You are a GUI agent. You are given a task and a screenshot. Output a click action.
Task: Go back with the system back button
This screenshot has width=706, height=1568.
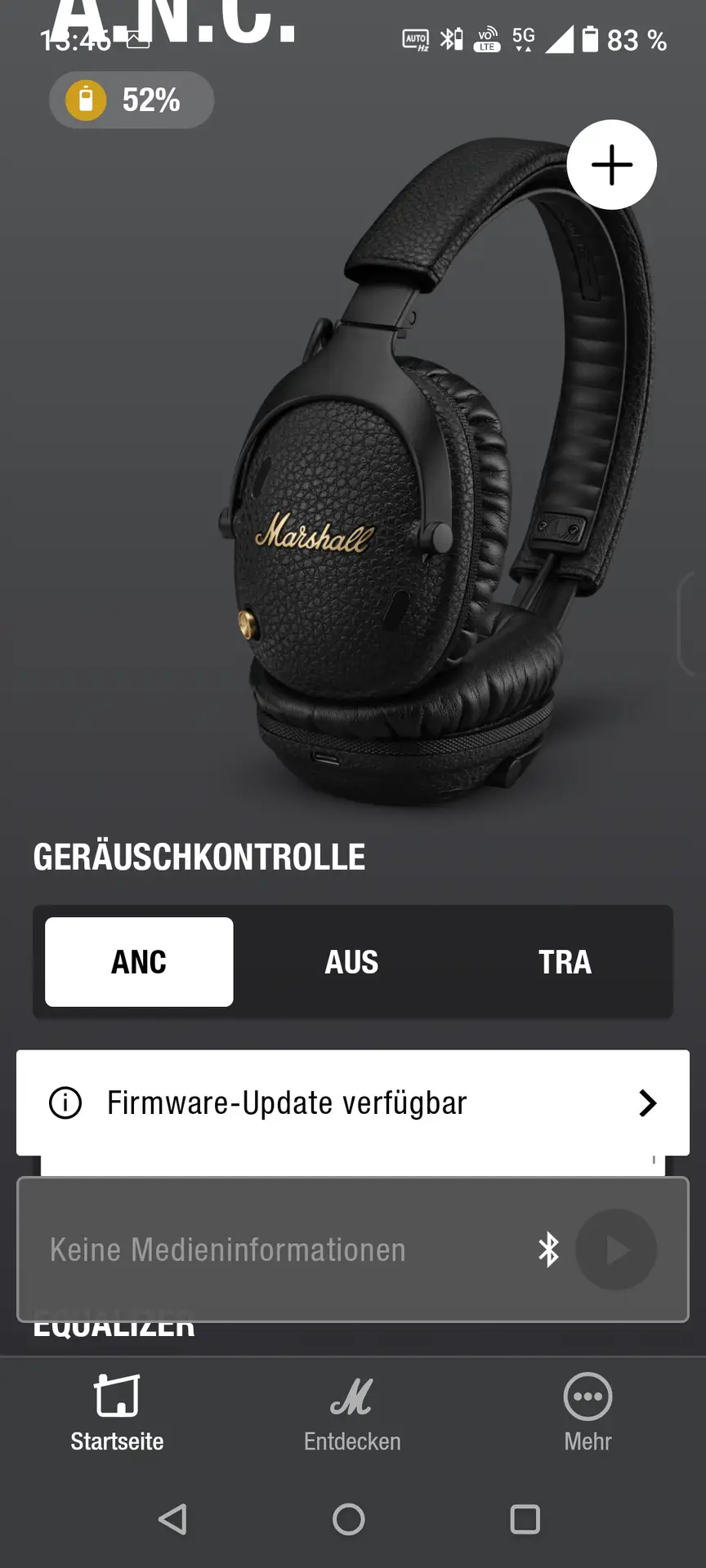[x=172, y=1520]
